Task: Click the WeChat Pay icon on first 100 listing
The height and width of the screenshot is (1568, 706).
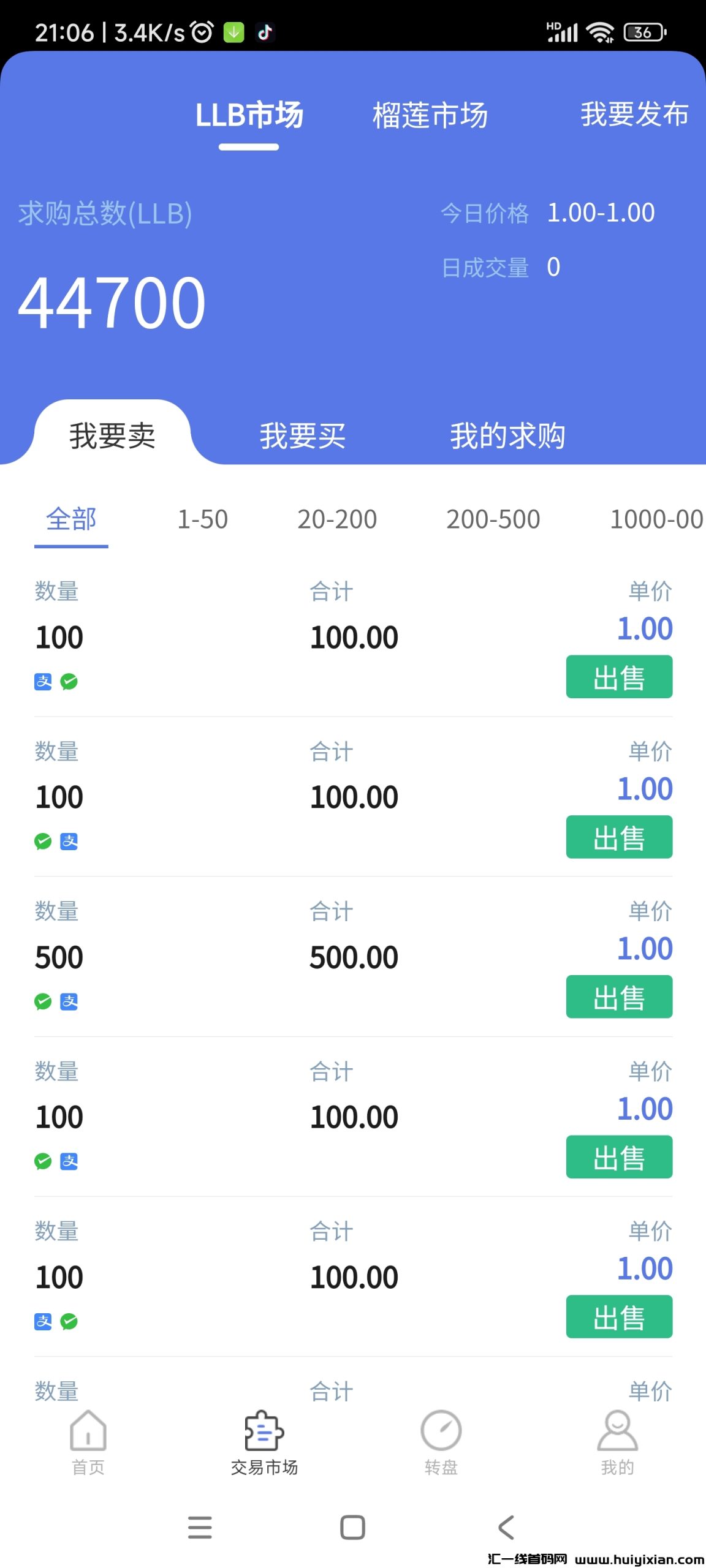Action: coord(69,682)
